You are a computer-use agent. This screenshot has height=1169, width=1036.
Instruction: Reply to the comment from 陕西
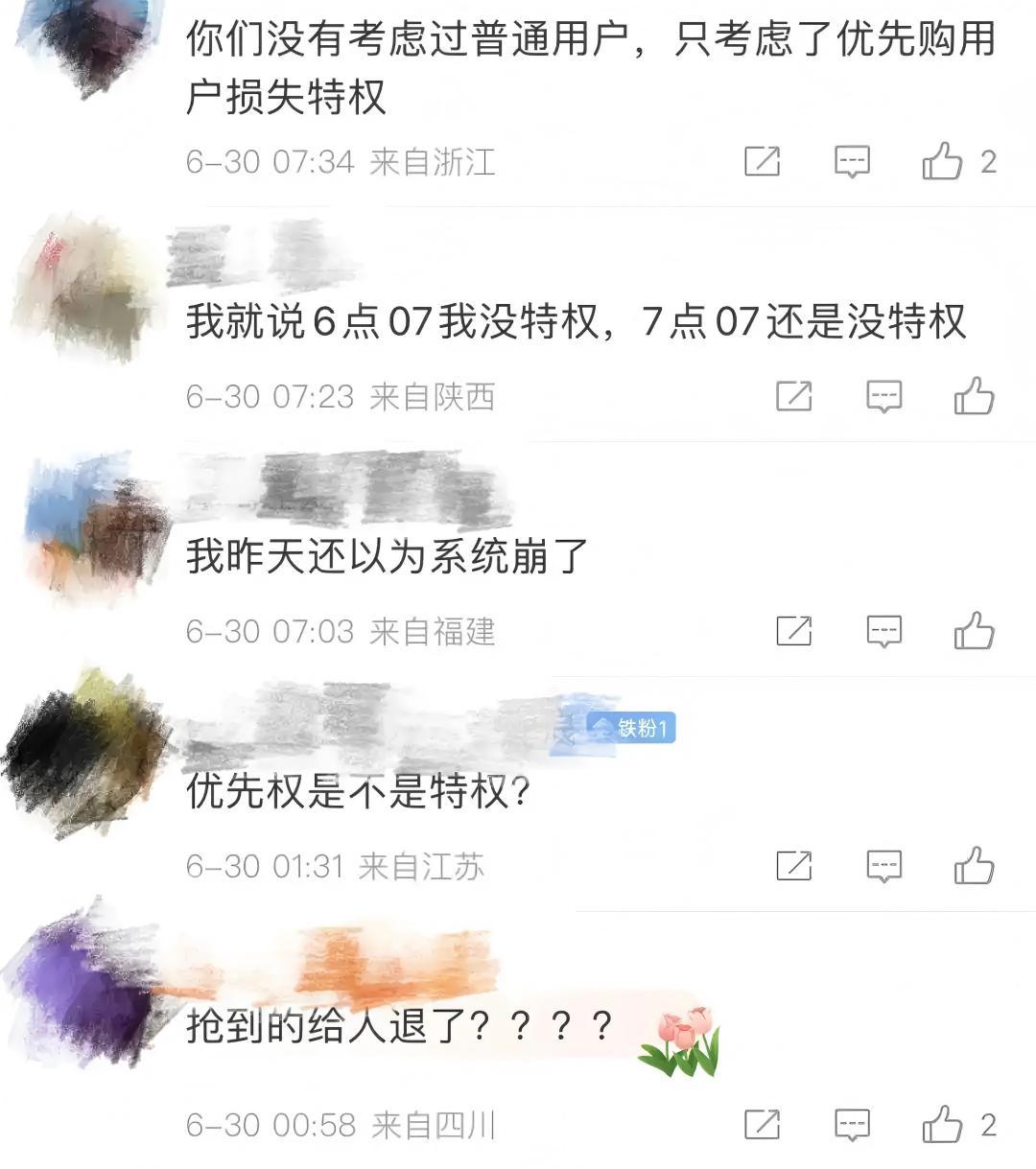click(883, 395)
